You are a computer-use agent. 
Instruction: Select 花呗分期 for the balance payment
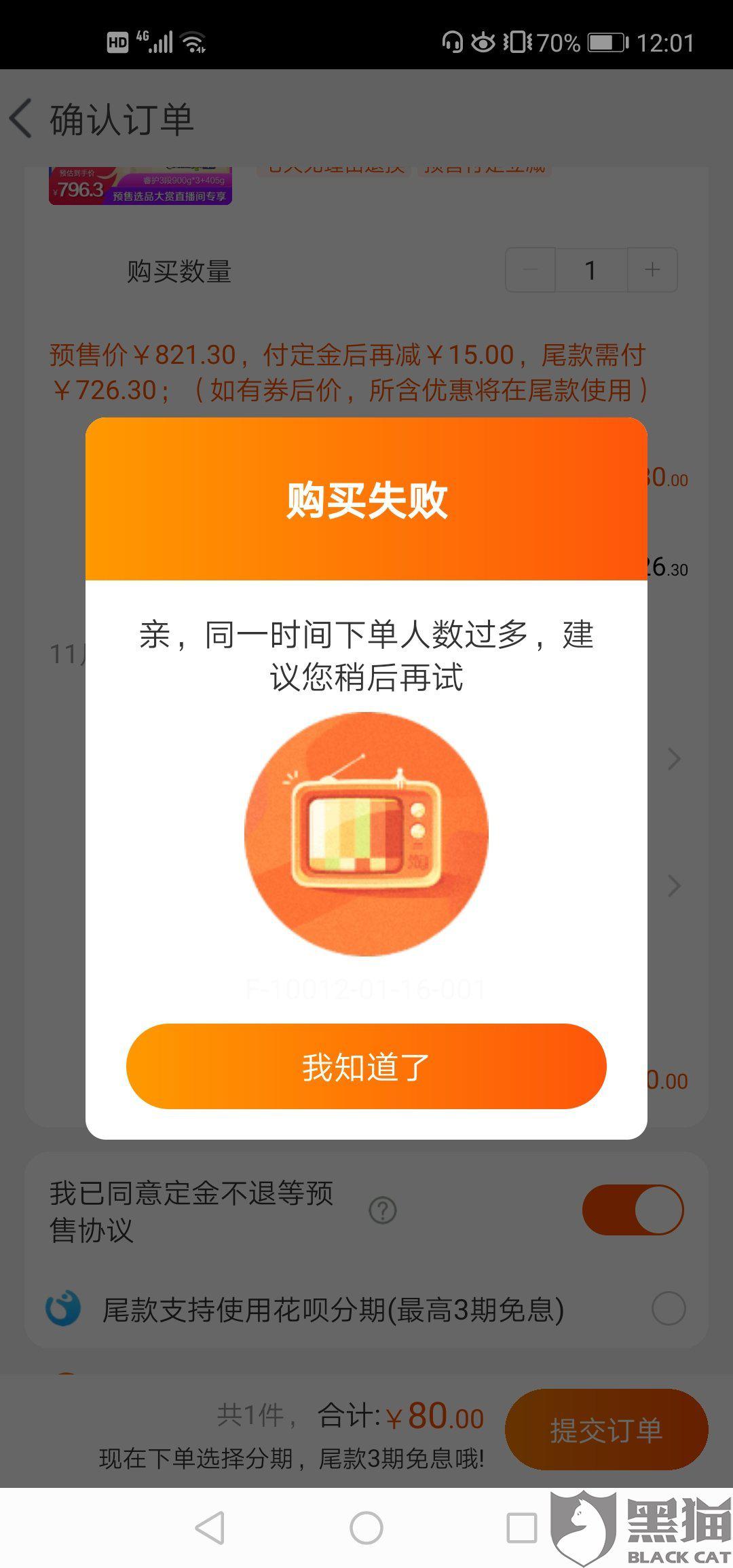(x=669, y=1308)
